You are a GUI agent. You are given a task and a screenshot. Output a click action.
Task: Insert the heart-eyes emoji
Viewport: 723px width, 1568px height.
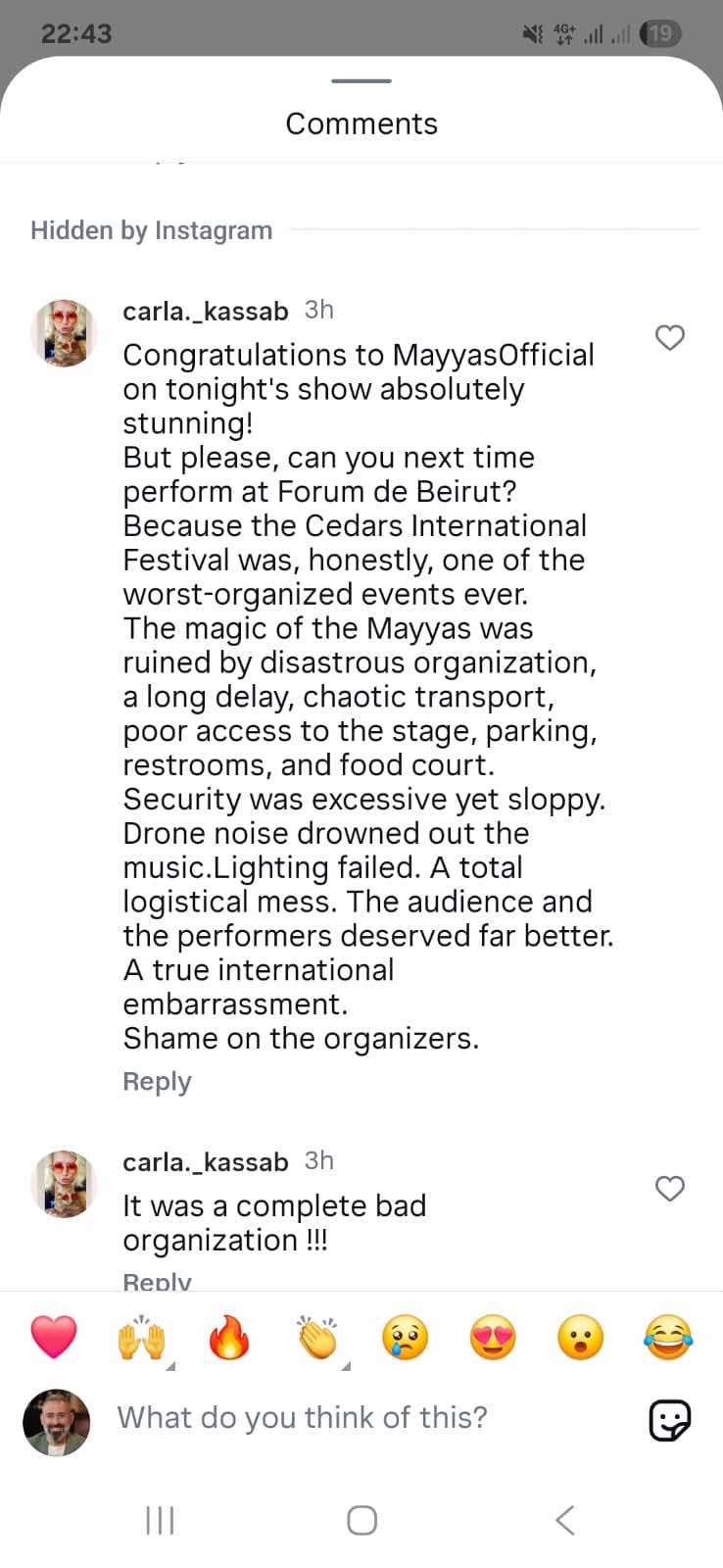pos(492,1338)
